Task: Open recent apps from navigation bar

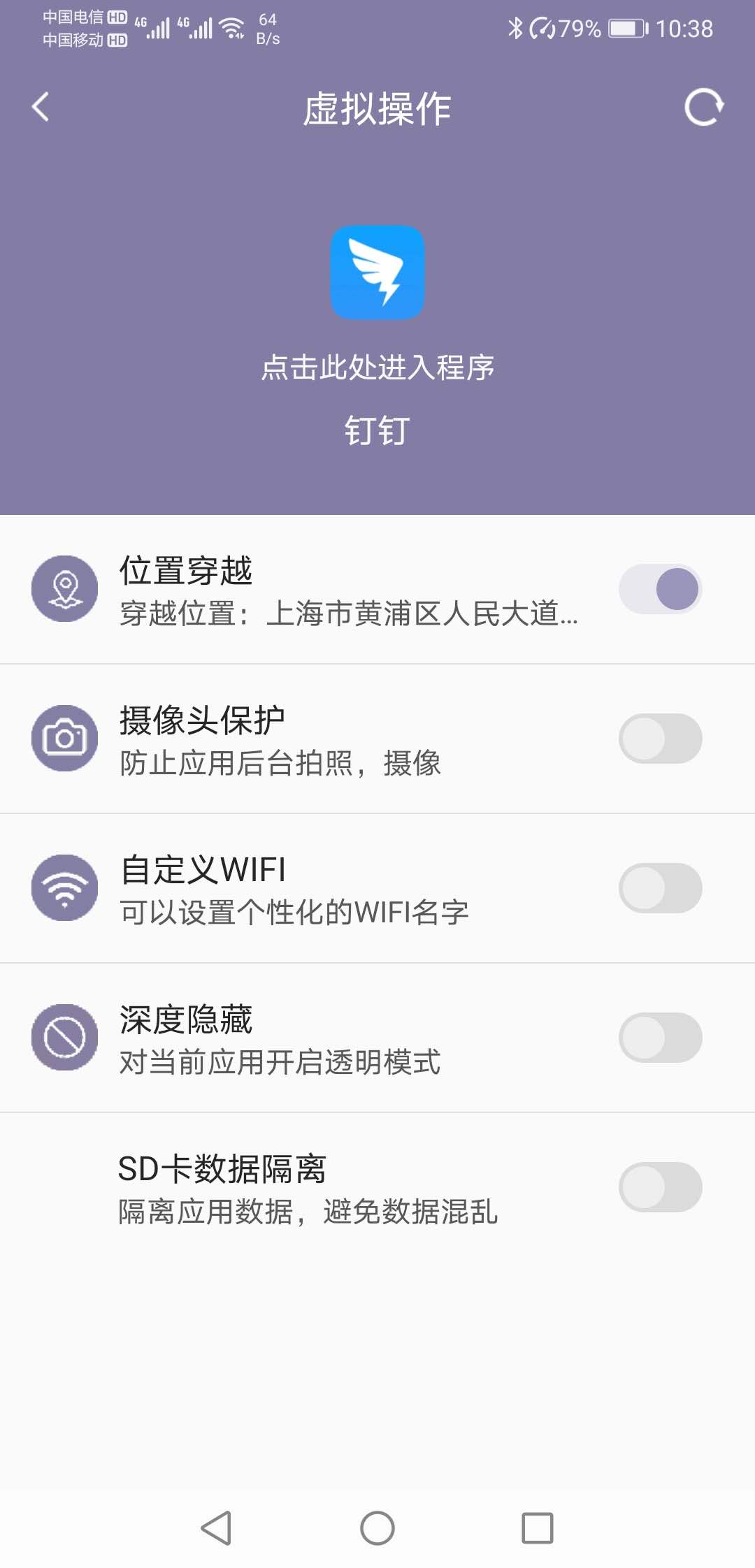Action: (x=538, y=1528)
